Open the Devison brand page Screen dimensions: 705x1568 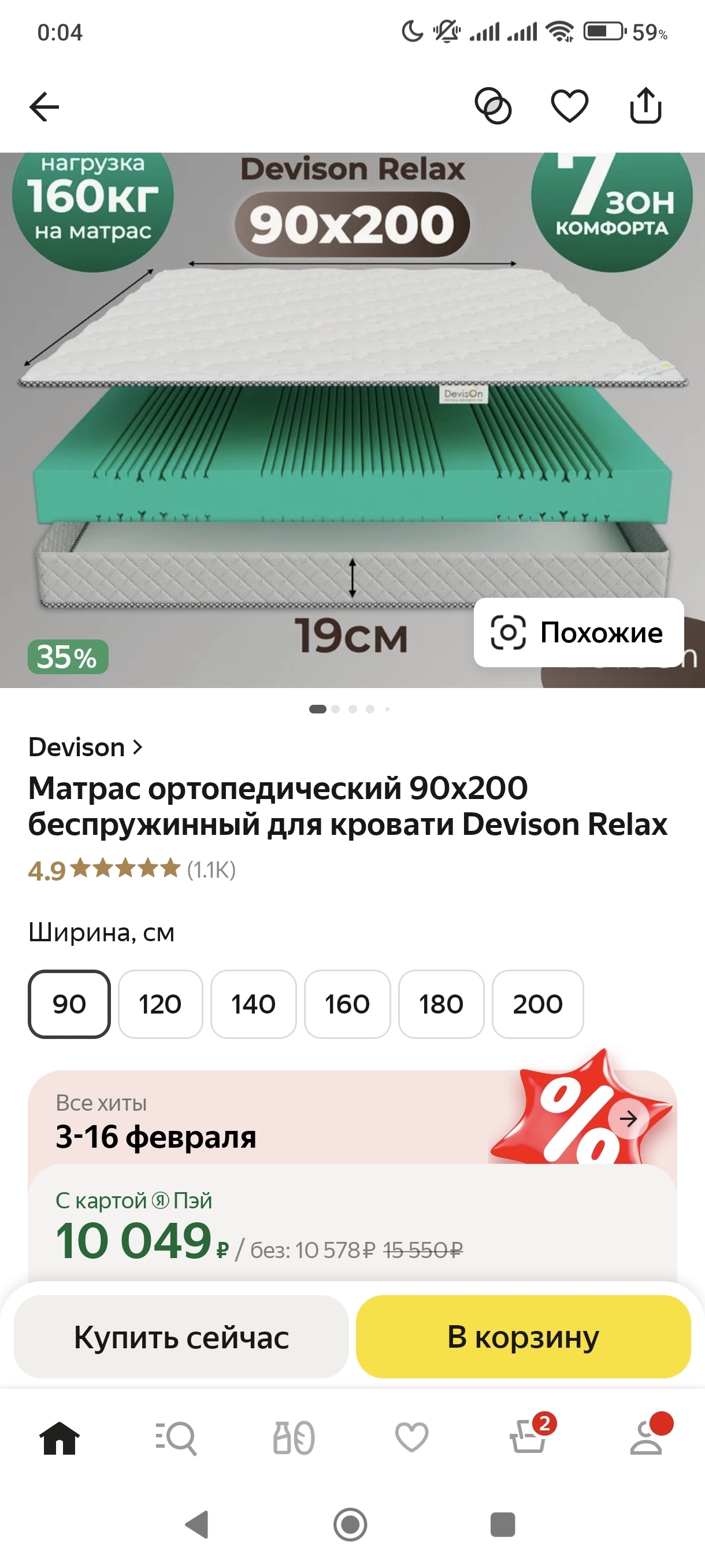(x=85, y=748)
